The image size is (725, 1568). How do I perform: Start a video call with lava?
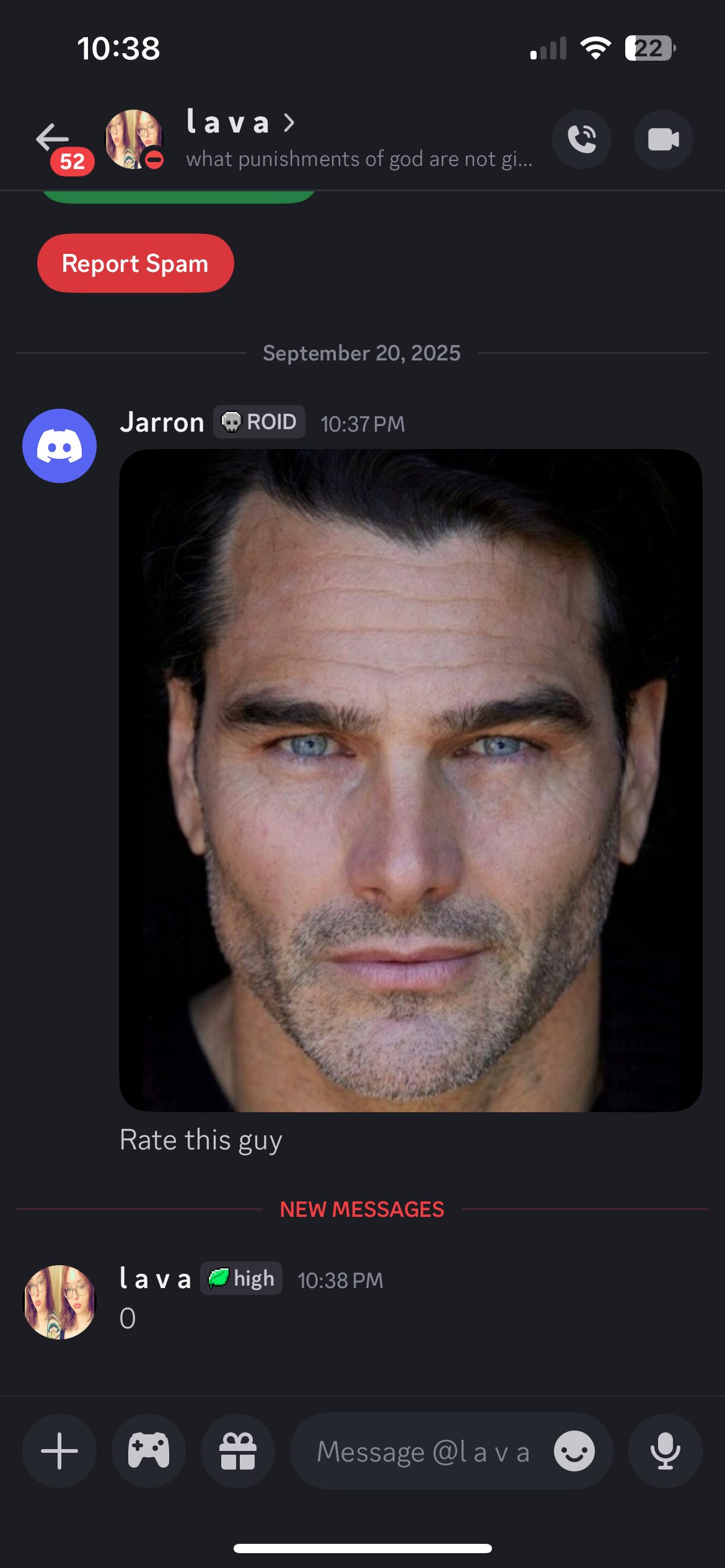tap(663, 139)
